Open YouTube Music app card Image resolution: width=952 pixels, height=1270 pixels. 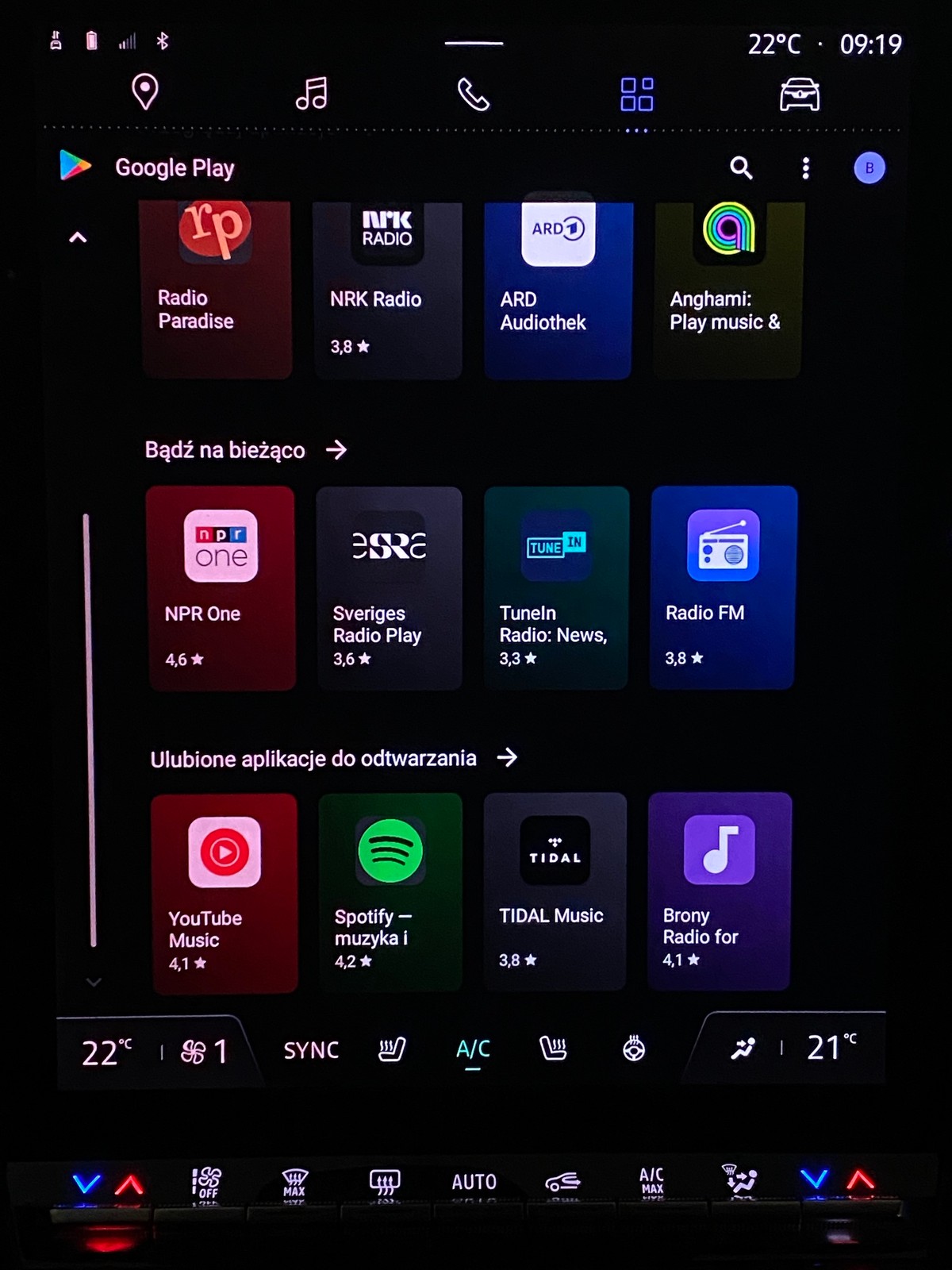pos(224,893)
